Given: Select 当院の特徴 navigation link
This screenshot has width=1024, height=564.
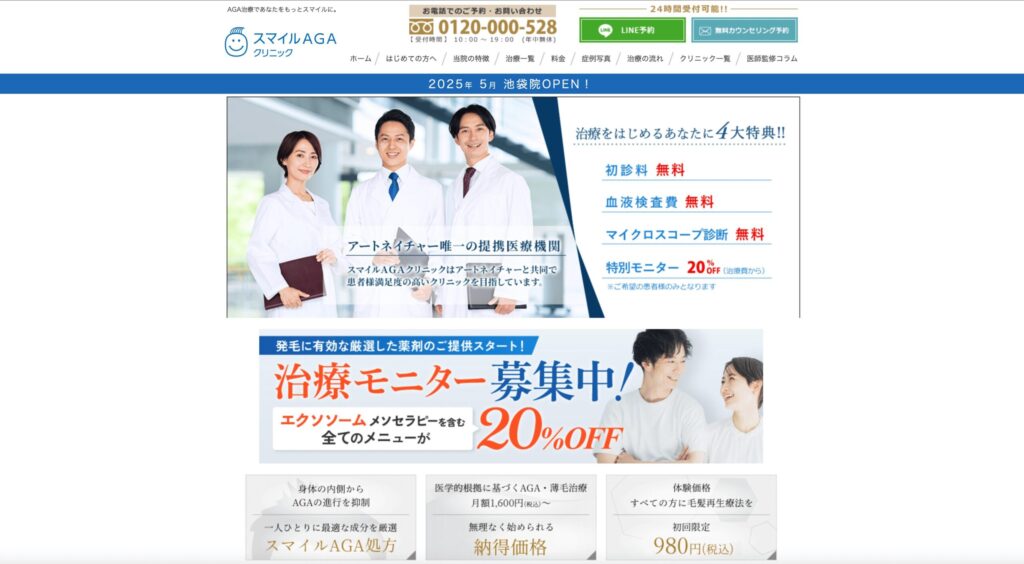Looking at the screenshot, I should 470,59.
